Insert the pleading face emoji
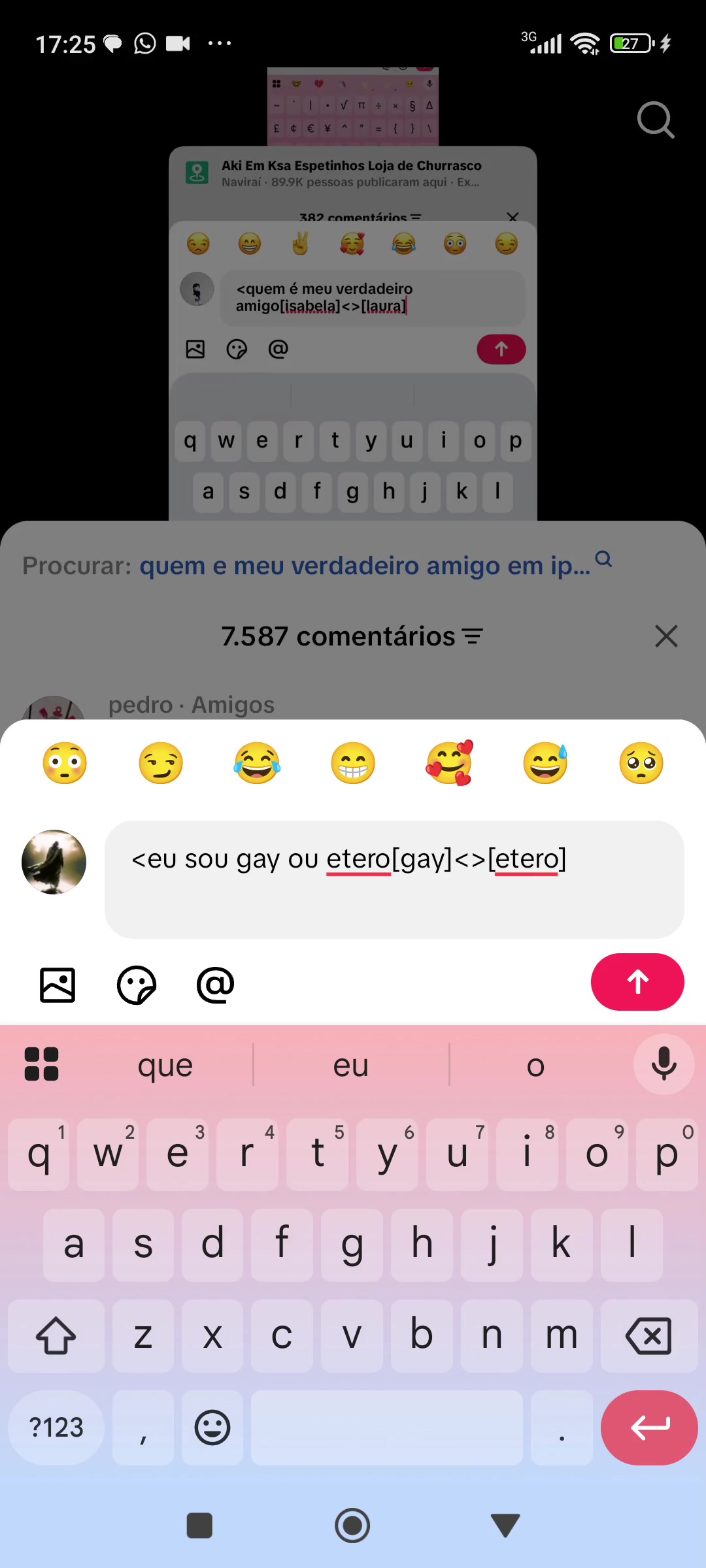706x1568 pixels. [x=641, y=762]
